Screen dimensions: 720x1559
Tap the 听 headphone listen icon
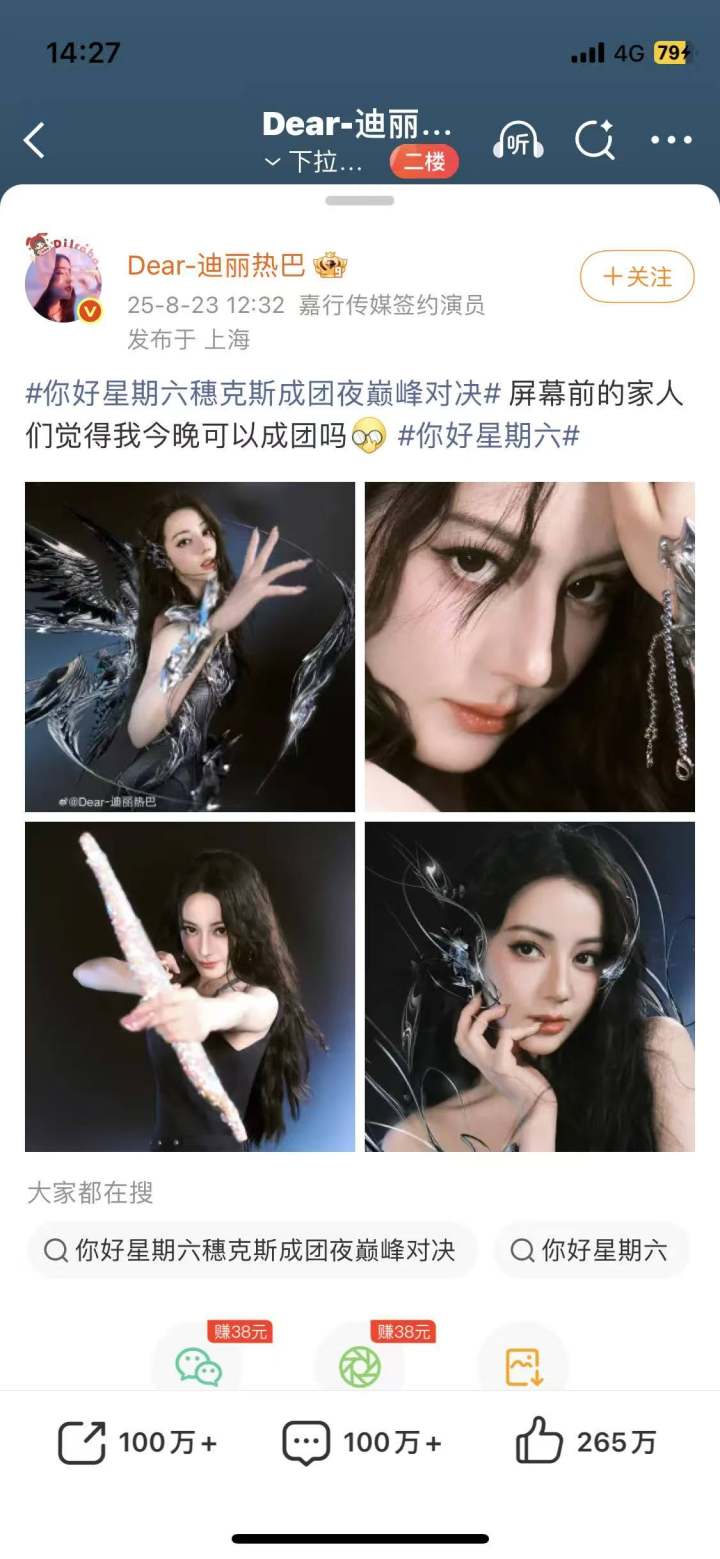pos(518,142)
